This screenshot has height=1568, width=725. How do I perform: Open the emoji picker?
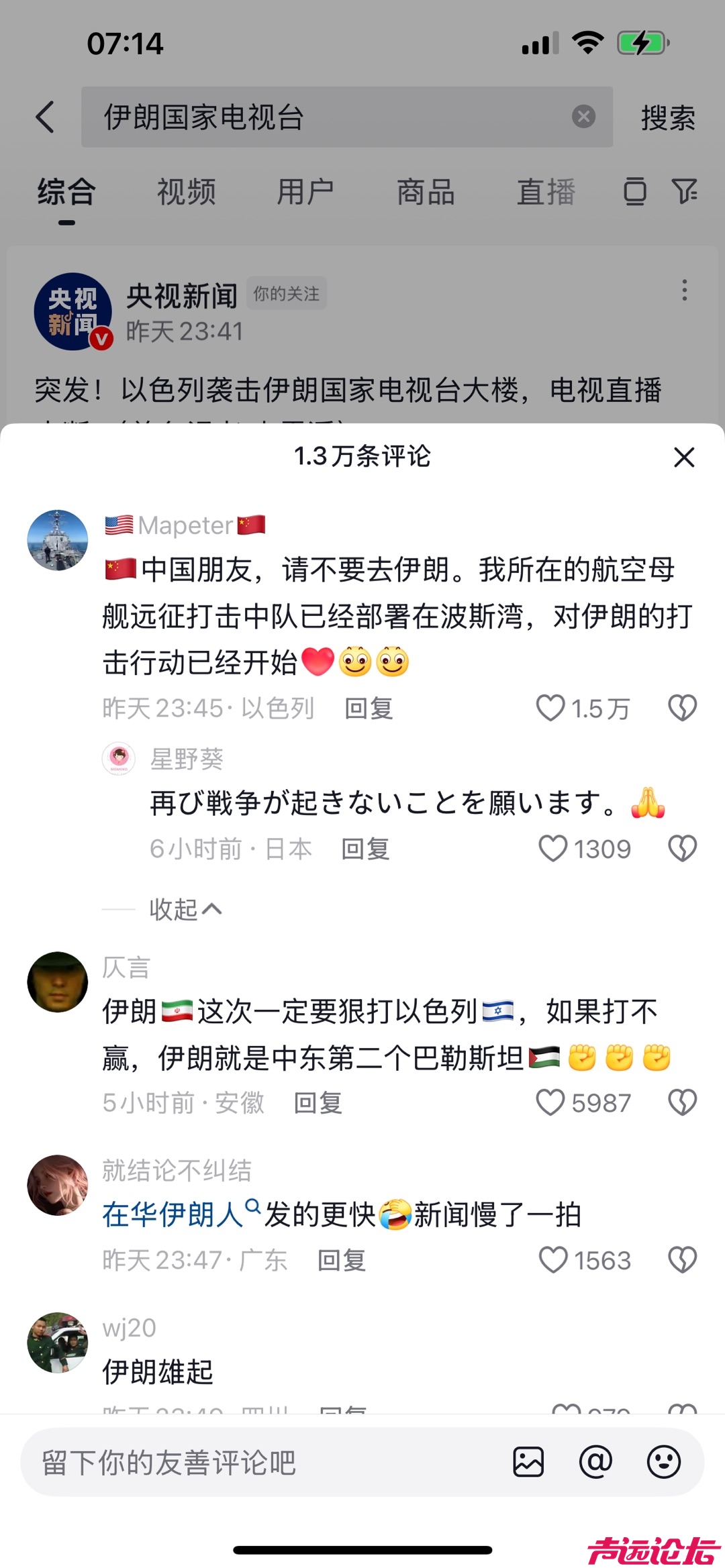[663, 1462]
